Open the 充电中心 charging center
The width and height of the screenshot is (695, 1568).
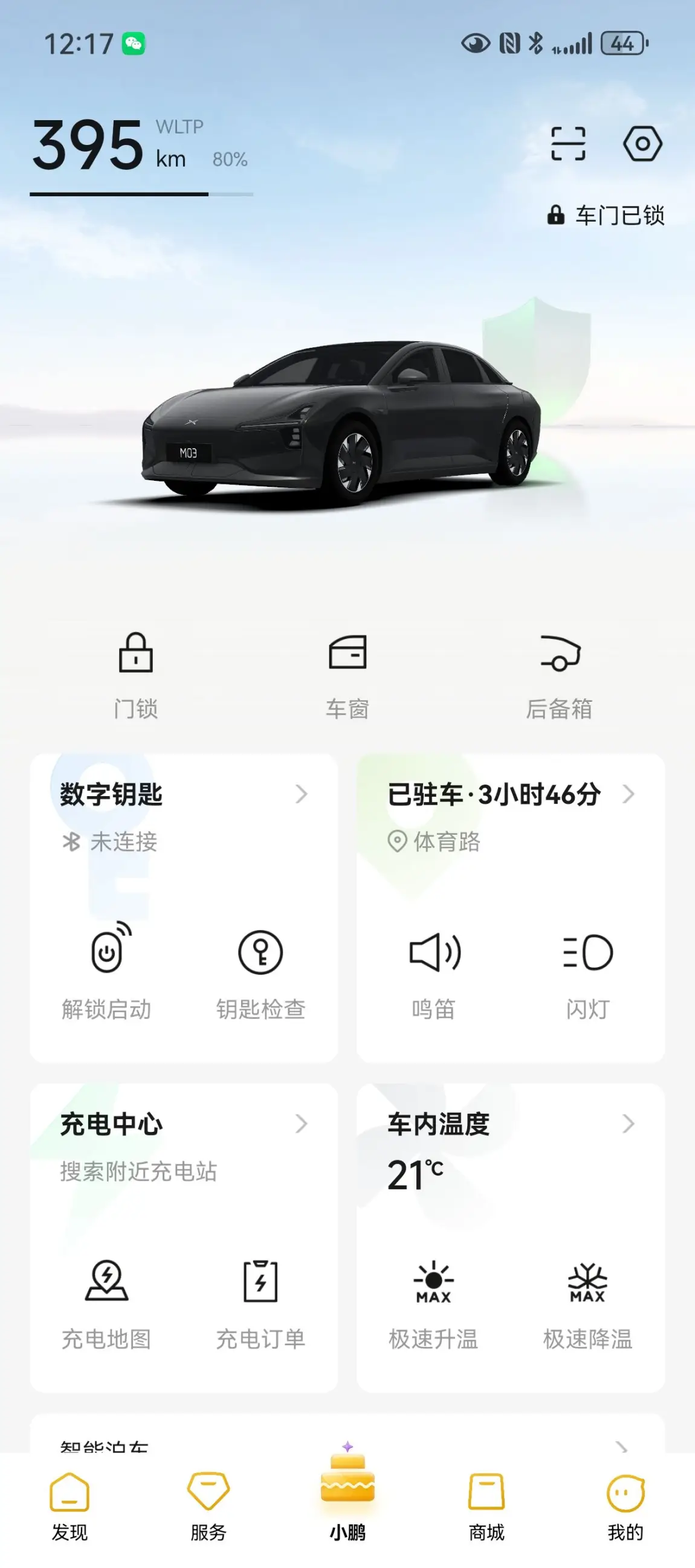pos(183,1124)
